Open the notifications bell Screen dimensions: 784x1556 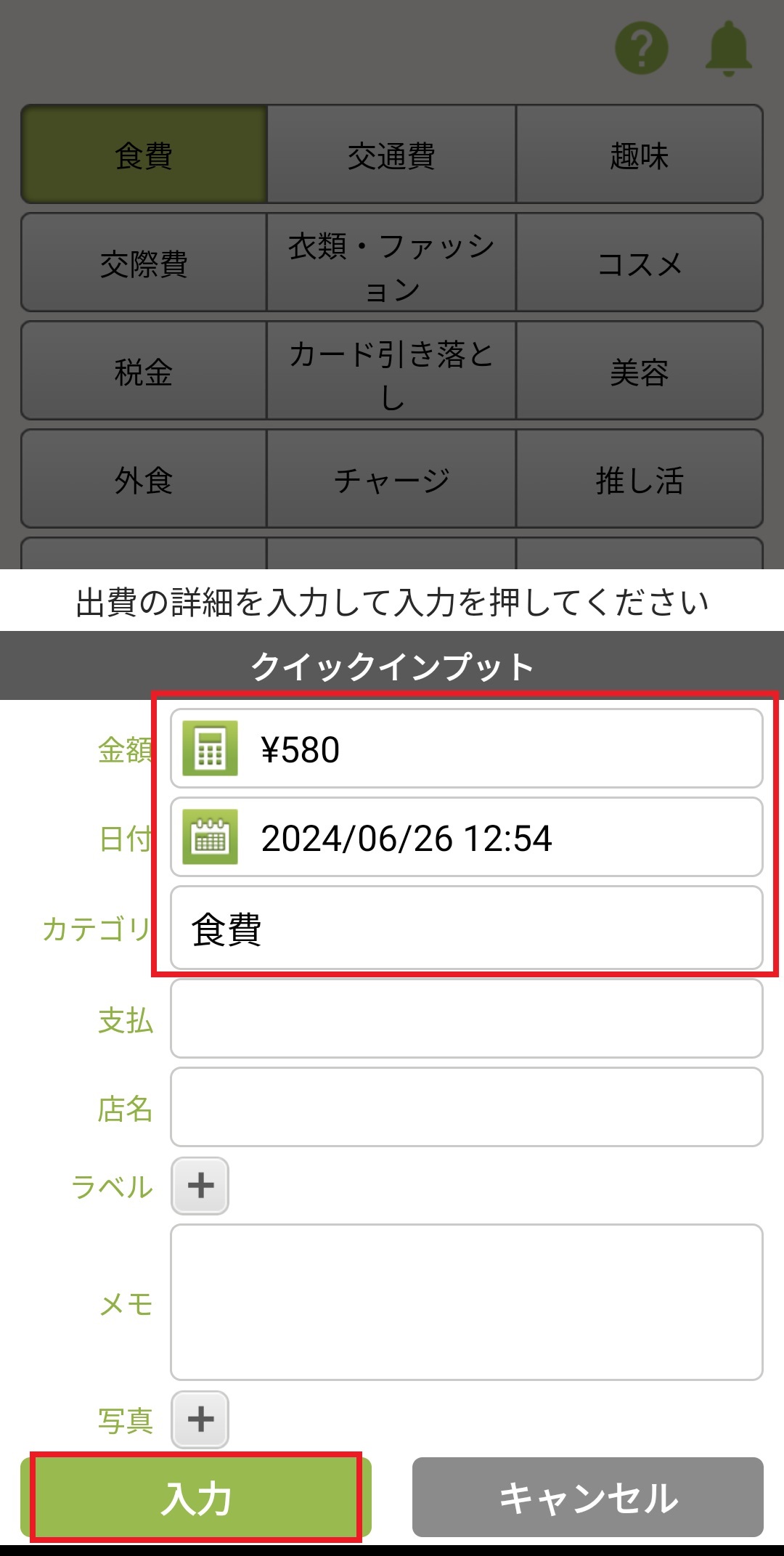pyautogui.click(x=728, y=48)
